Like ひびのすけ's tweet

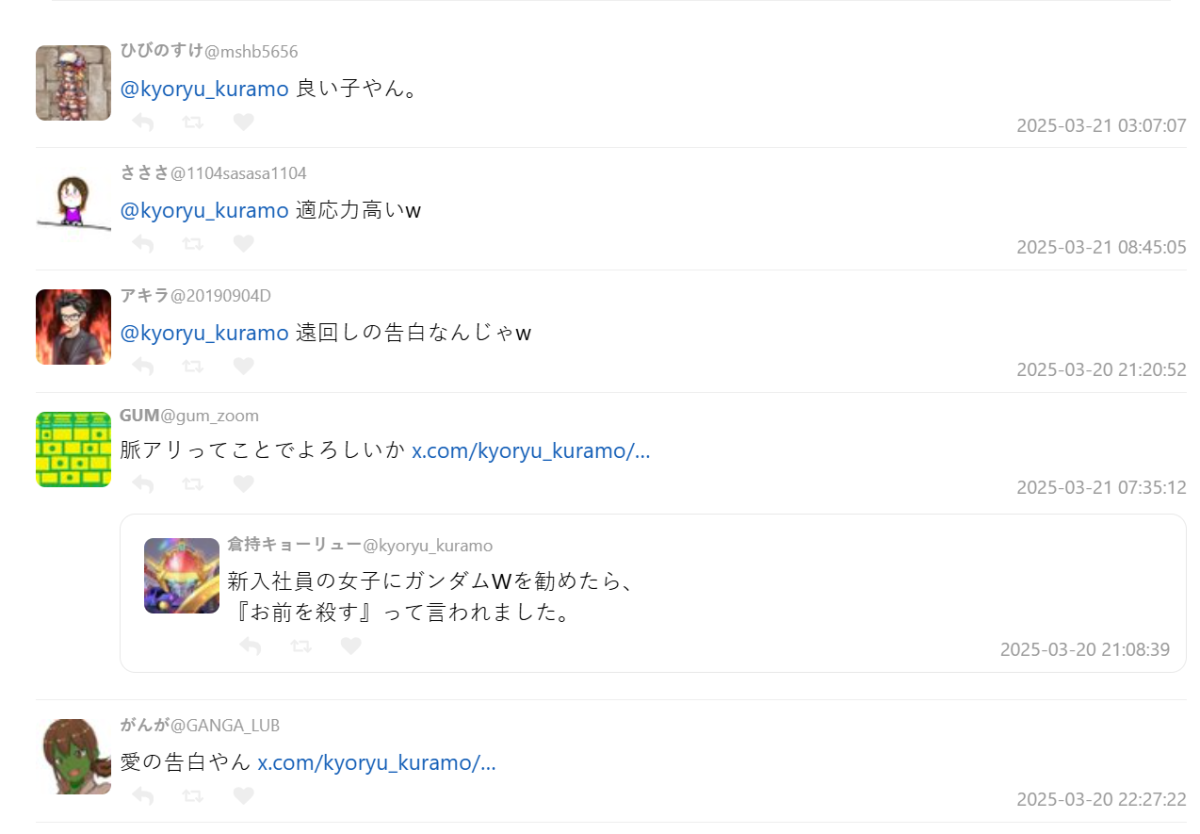click(x=243, y=122)
